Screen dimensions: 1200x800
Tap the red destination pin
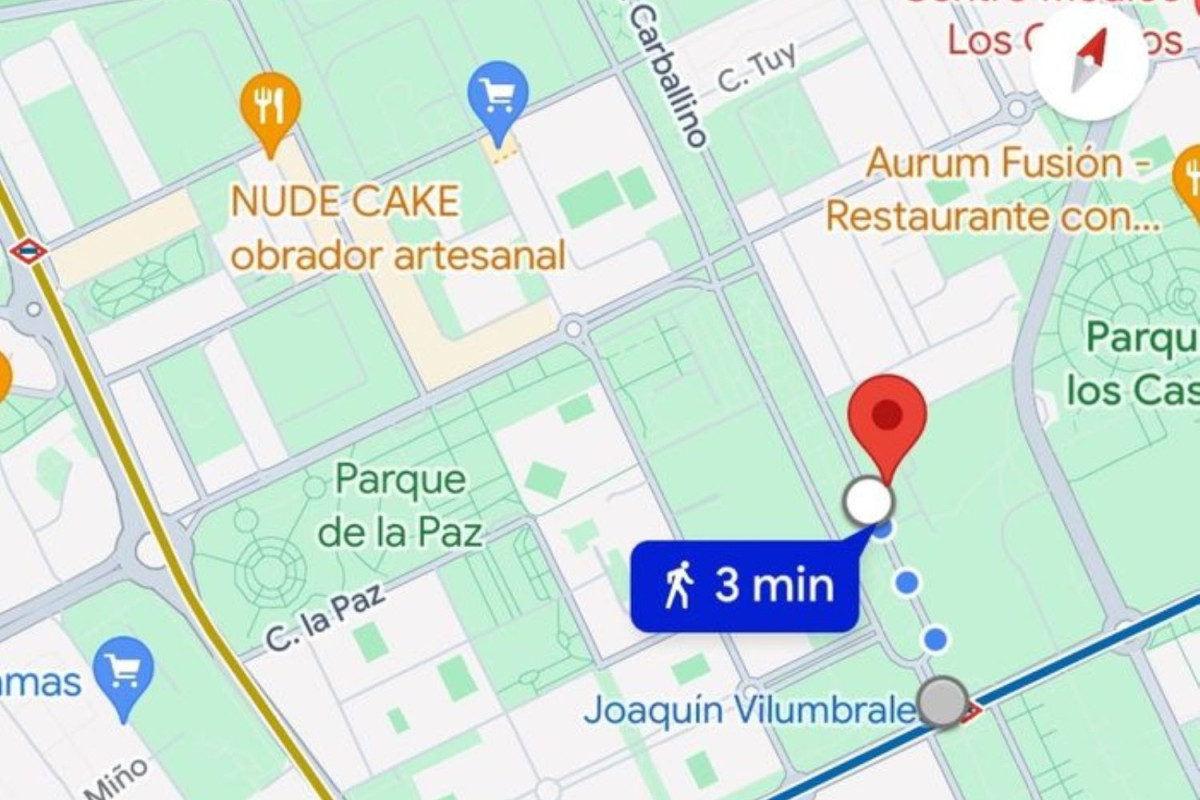click(x=887, y=418)
